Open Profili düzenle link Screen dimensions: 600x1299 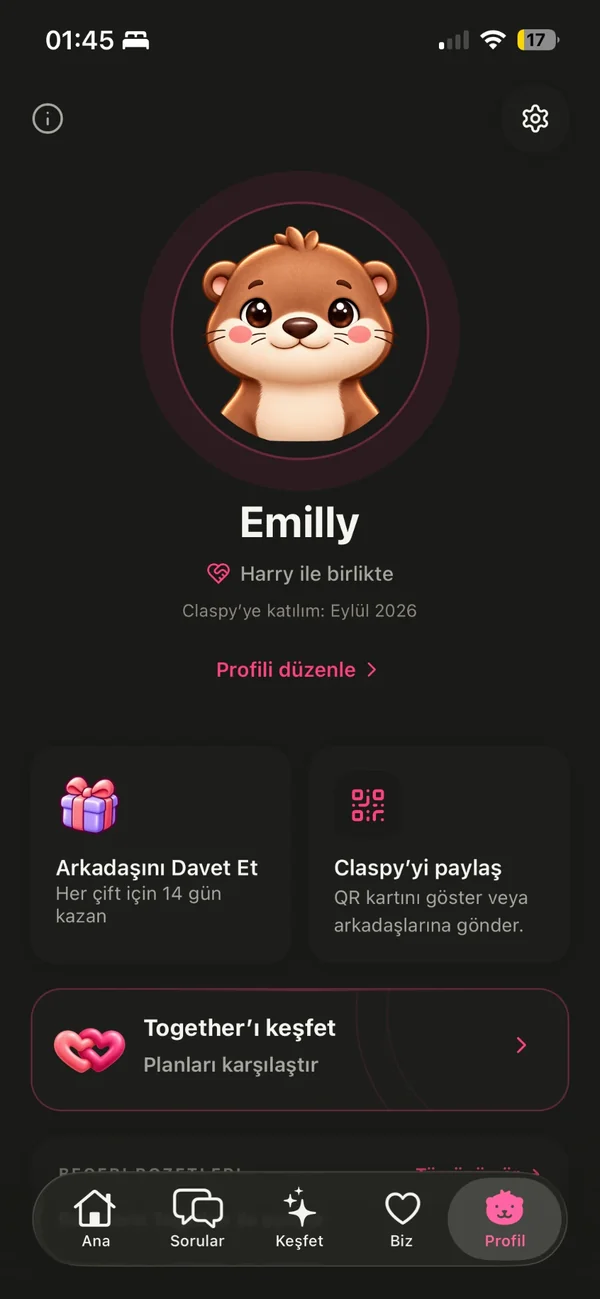coord(297,670)
